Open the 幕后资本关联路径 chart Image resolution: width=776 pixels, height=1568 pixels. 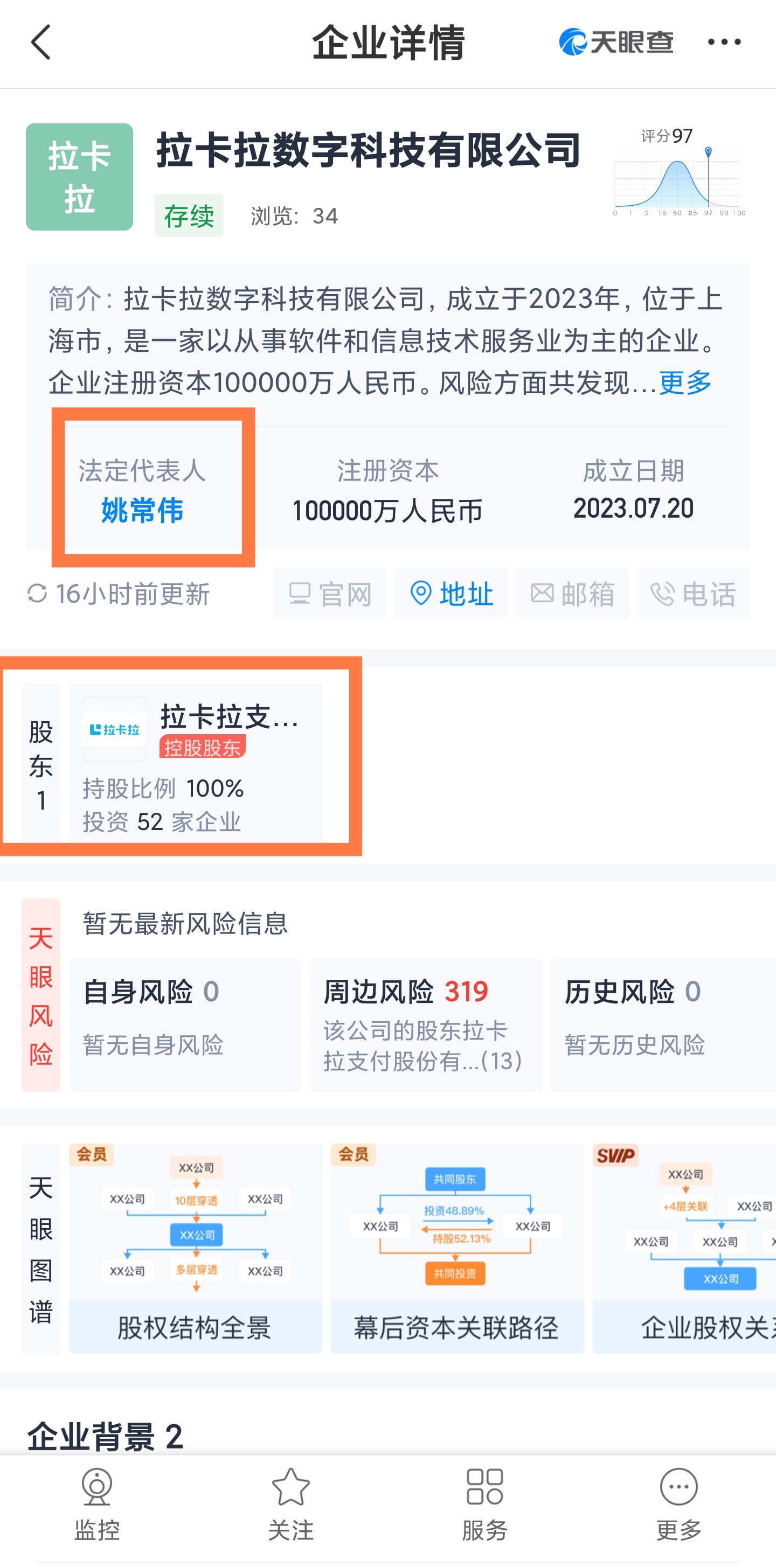[x=457, y=1248]
